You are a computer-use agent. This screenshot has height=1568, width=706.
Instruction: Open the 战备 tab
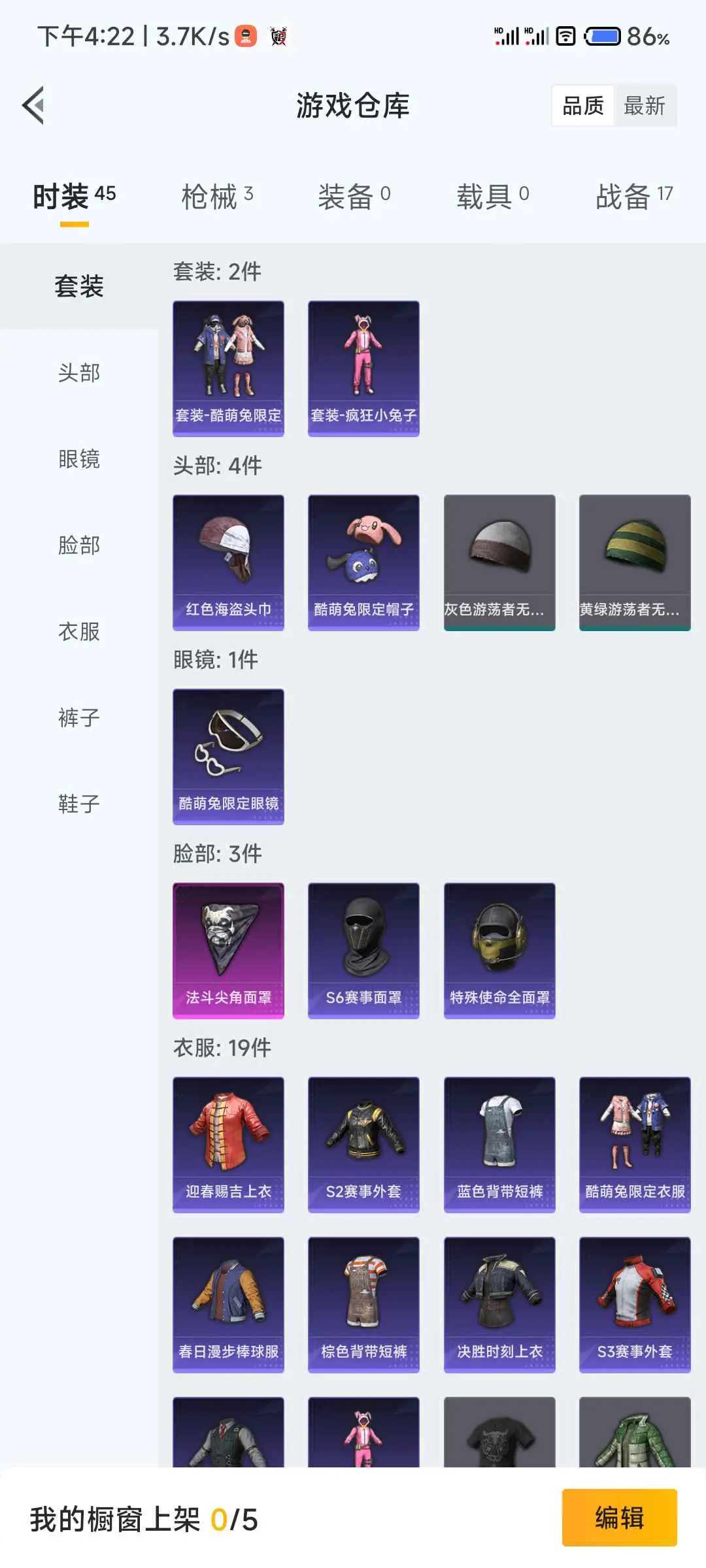(634, 196)
